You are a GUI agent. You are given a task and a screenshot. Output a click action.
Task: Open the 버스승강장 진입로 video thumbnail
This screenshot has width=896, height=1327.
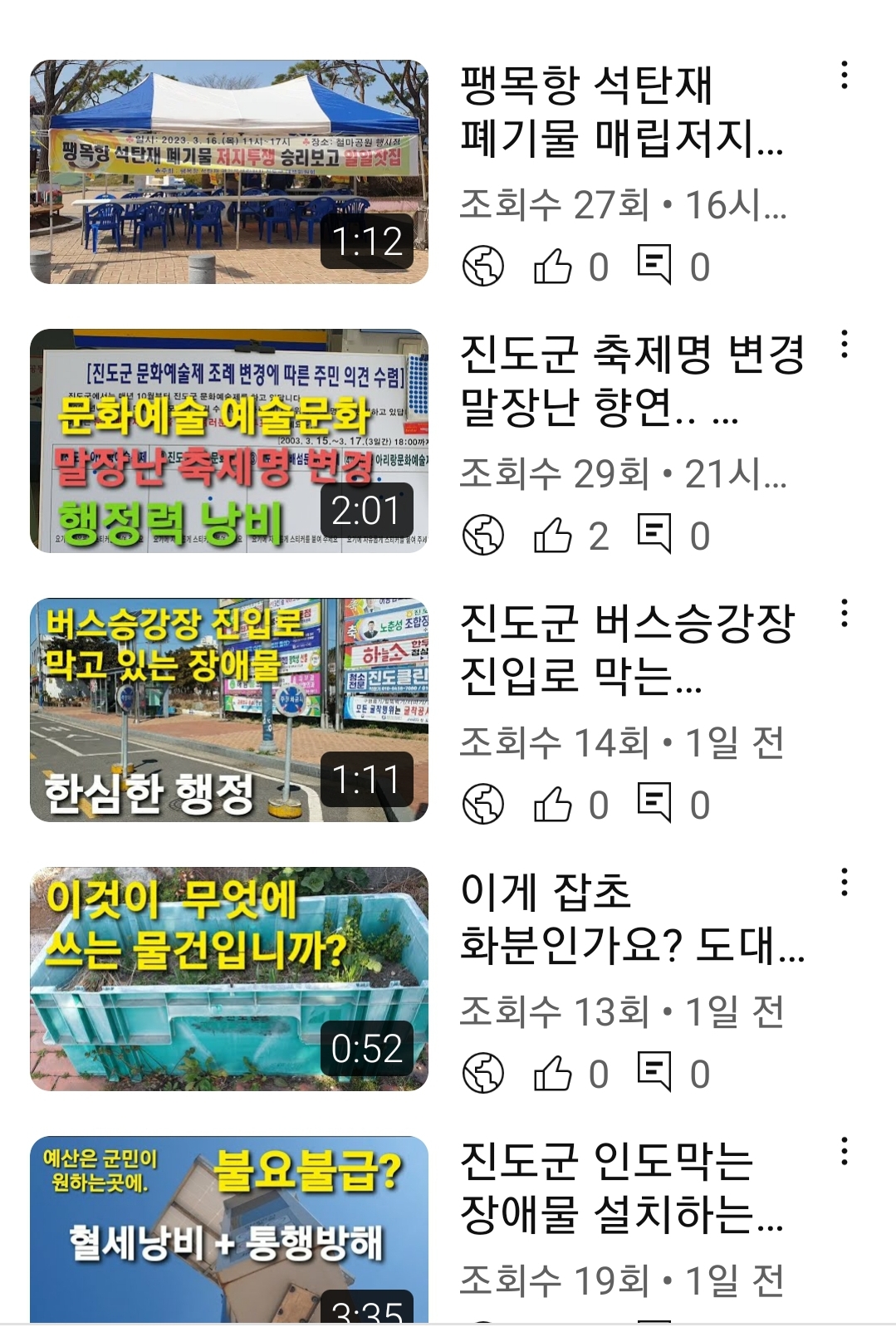pyautogui.click(x=228, y=710)
